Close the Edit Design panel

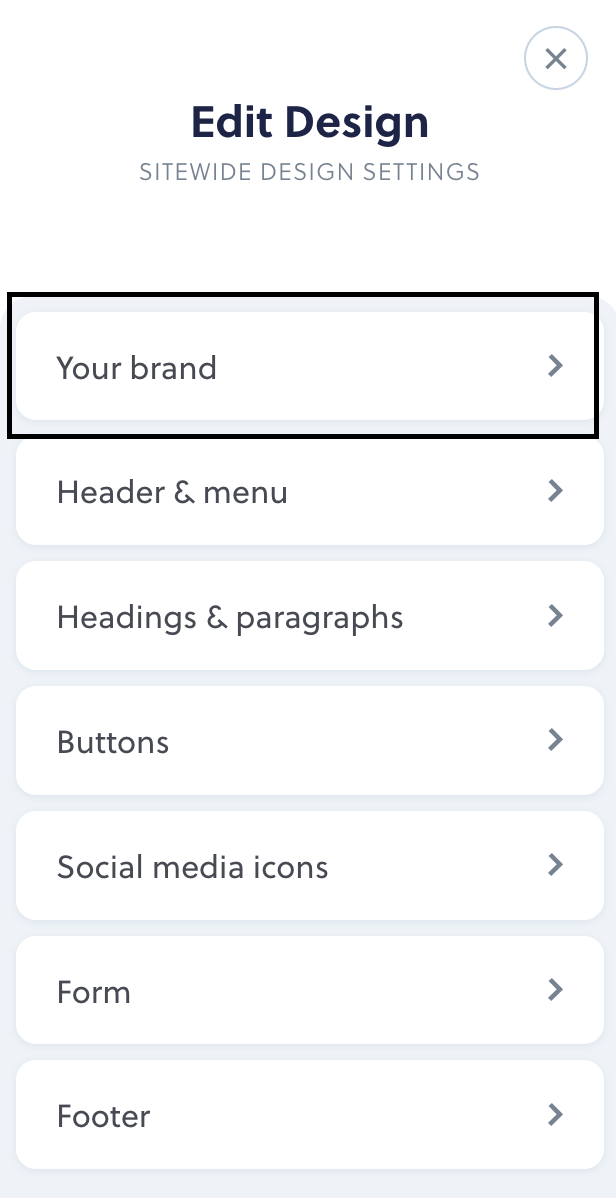[556, 58]
